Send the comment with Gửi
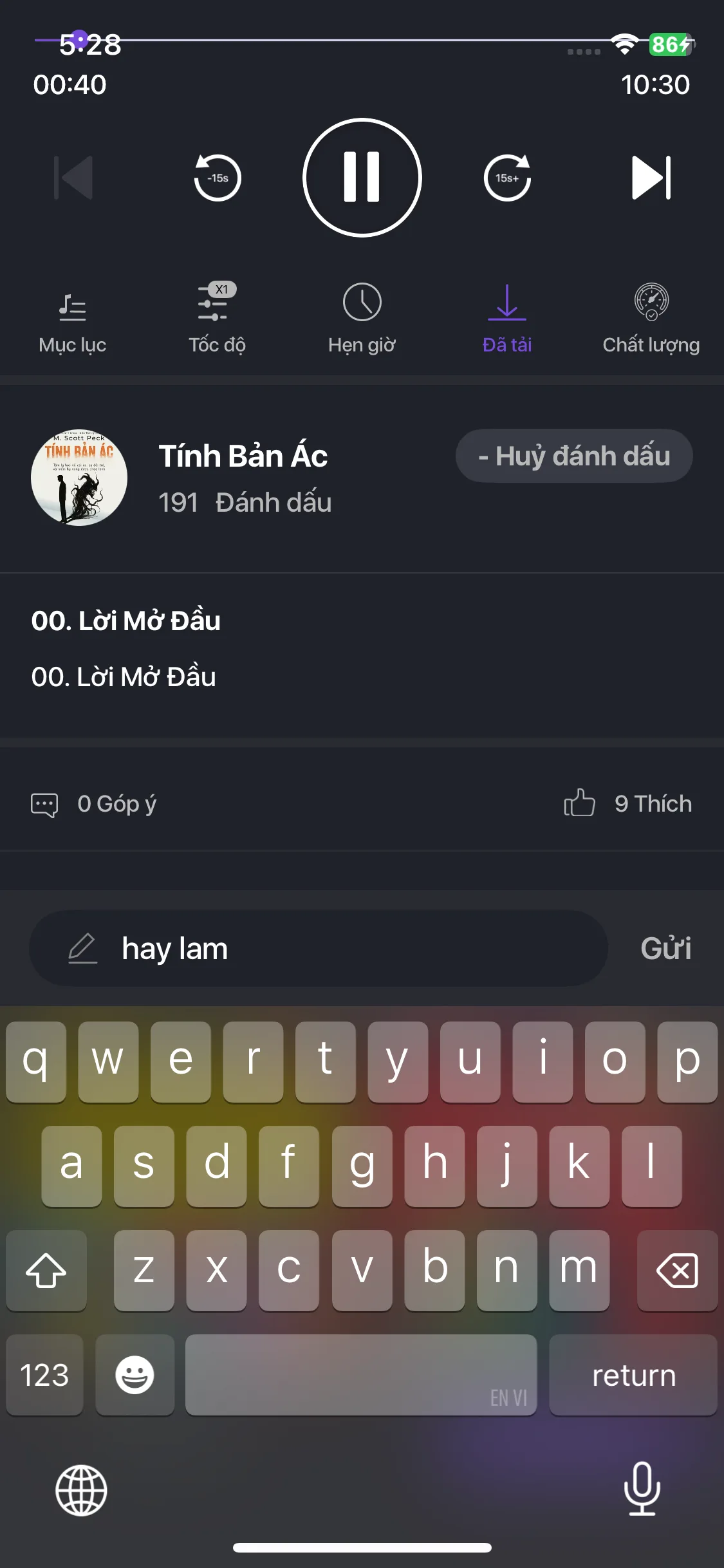Image resolution: width=724 pixels, height=1568 pixels. pos(666,948)
